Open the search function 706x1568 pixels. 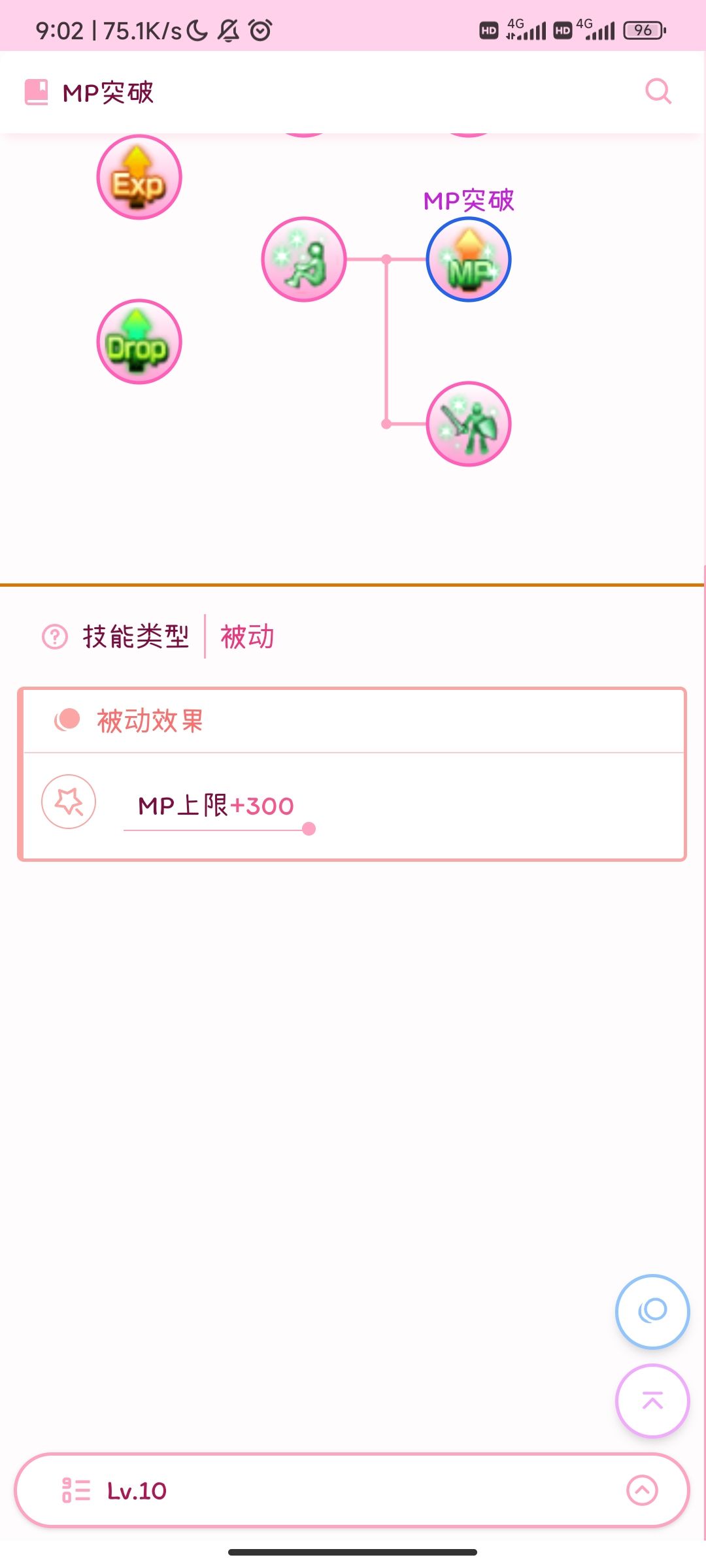coord(659,91)
